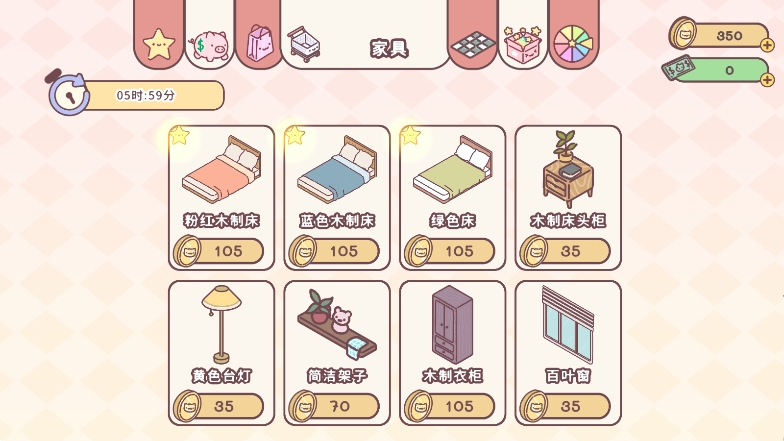Open the color wheel tab
This screenshot has height=441, width=784.
click(573, 46)
